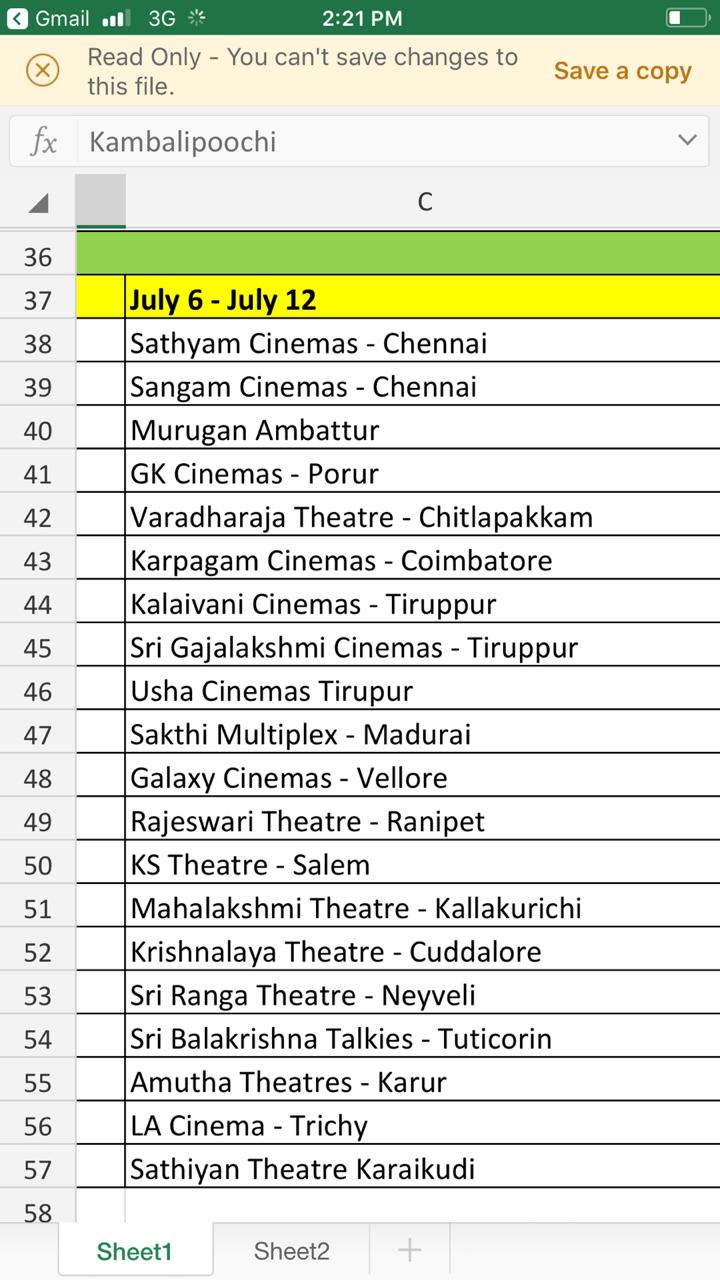Image resolution: width=720 pixels, height=1280 pixels.
Task: Expand the formula bar chevron
Action: point(687,140)
